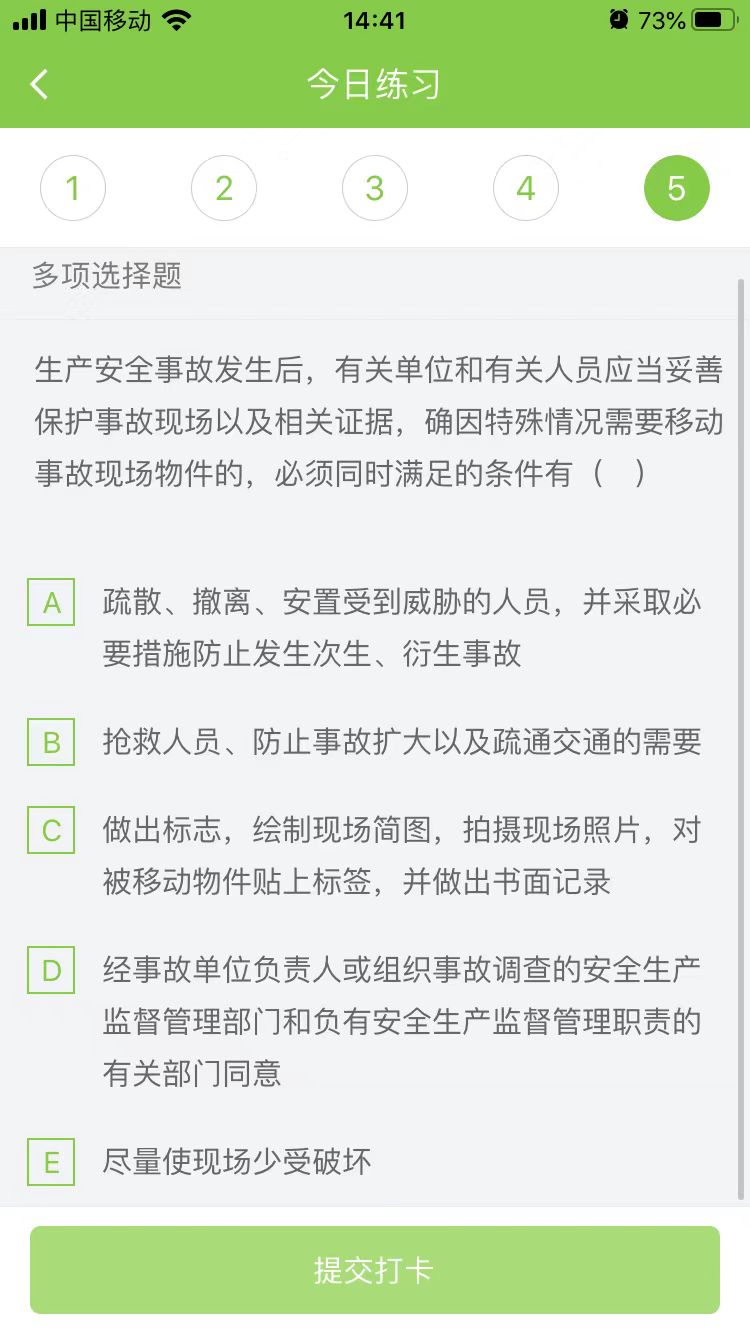Go back using the top-left arrow
This screenshot has width=750, height=1334.
pyautogui.click(x=39, y=84)
